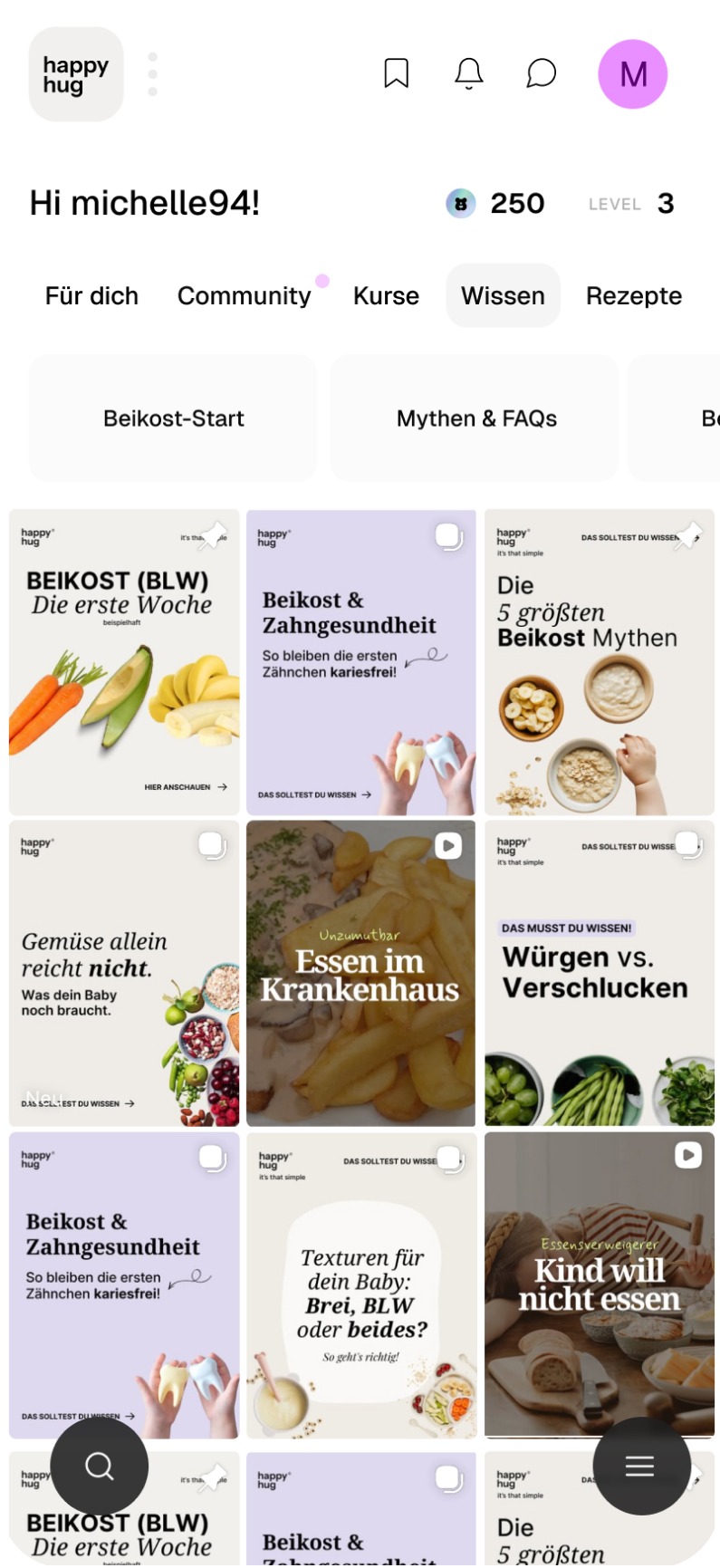
Task: Open the Kurse tab
Action: tap(386, 295)
